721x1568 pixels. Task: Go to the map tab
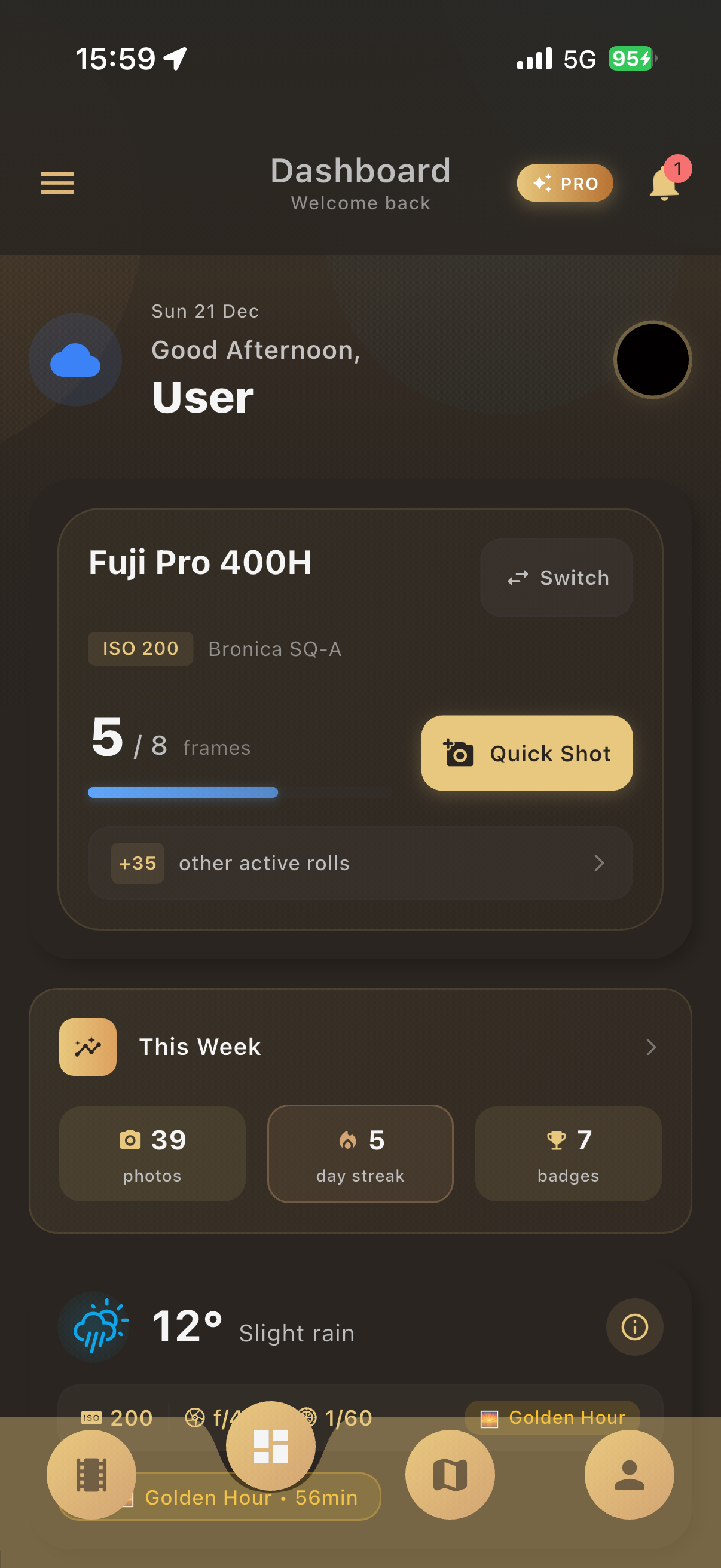pos(450,1474)
